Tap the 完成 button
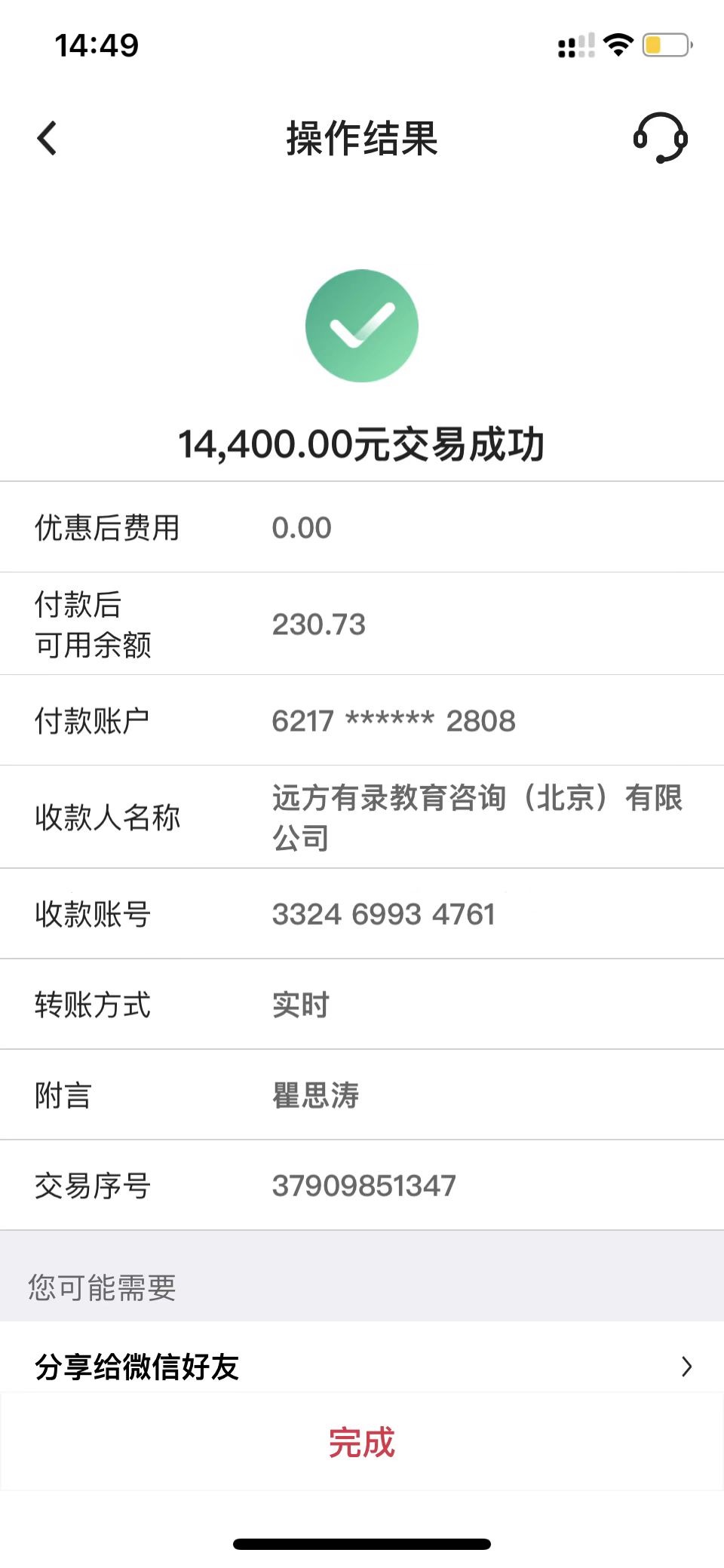The height and width of the screenshot is (1568, 724). click(x=362, y=1441)
